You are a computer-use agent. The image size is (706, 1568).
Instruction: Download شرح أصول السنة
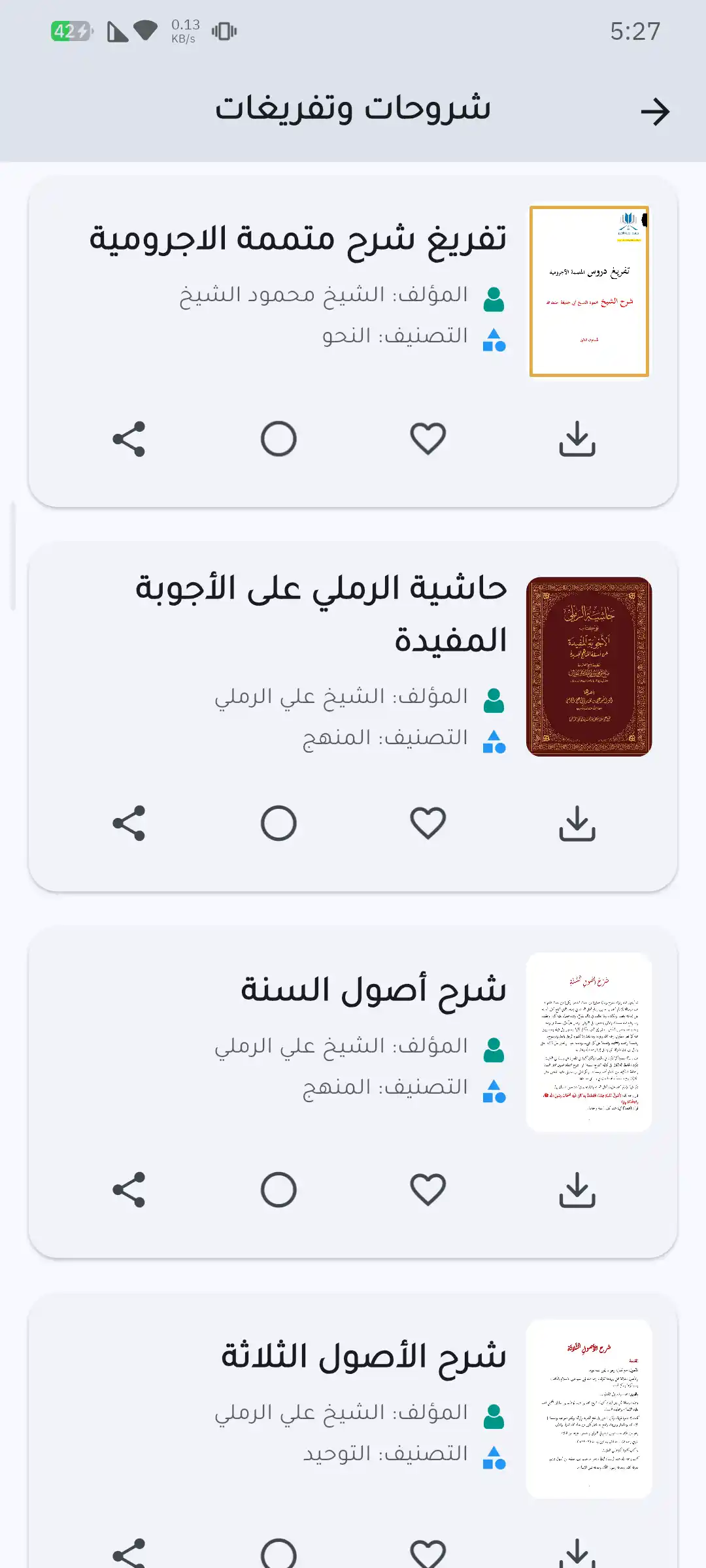point(578,1190)
